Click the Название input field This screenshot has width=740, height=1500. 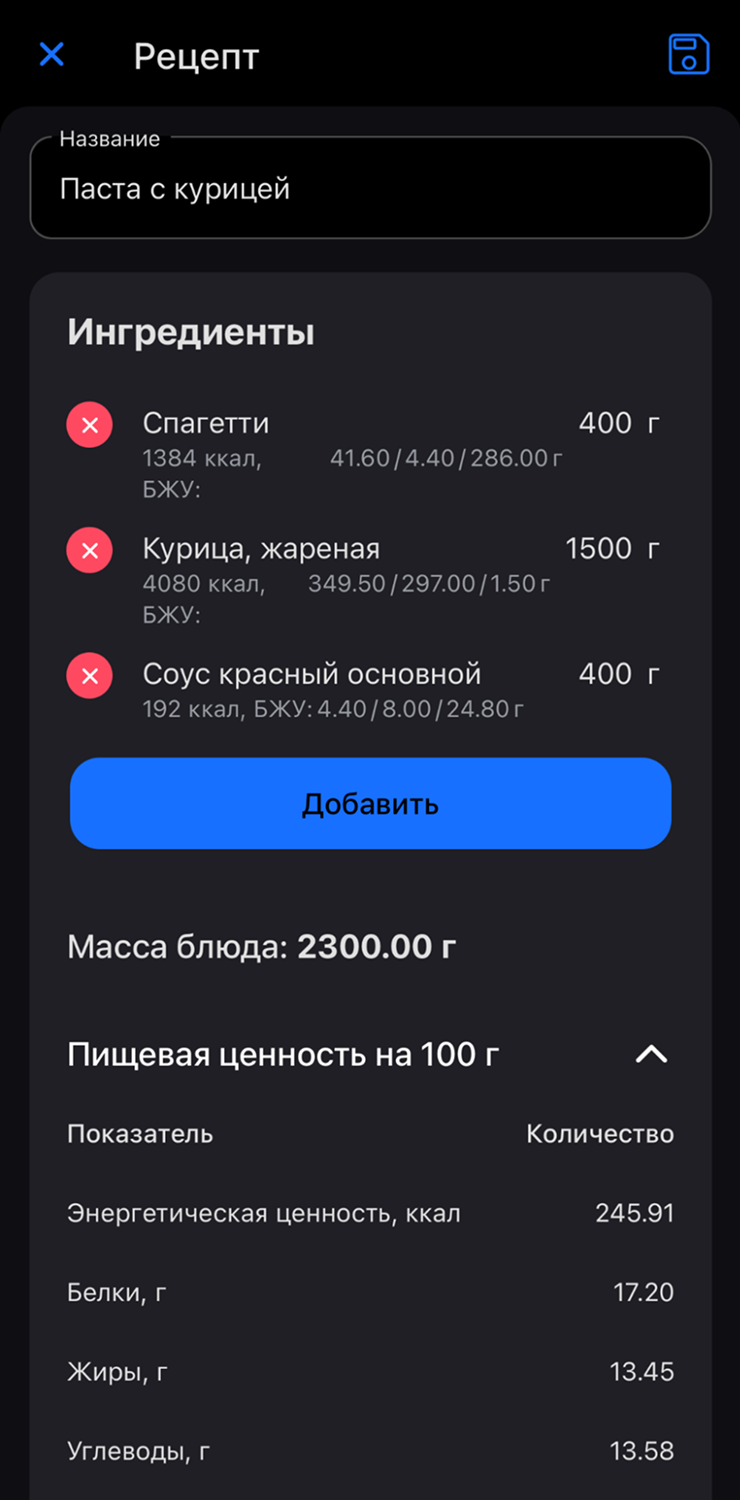pos(370,189)
